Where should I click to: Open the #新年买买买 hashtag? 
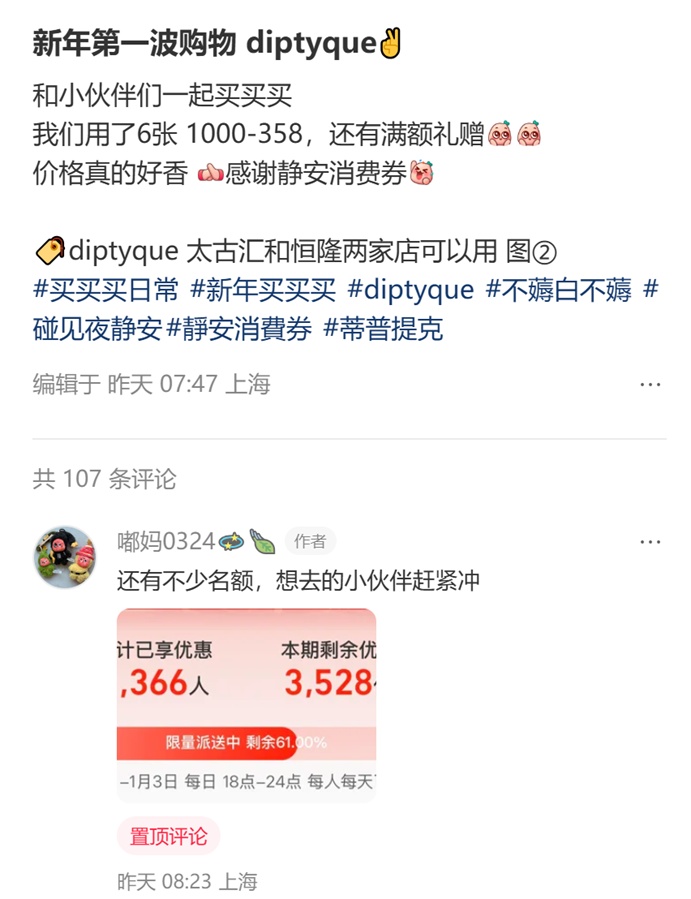point(263,290)
